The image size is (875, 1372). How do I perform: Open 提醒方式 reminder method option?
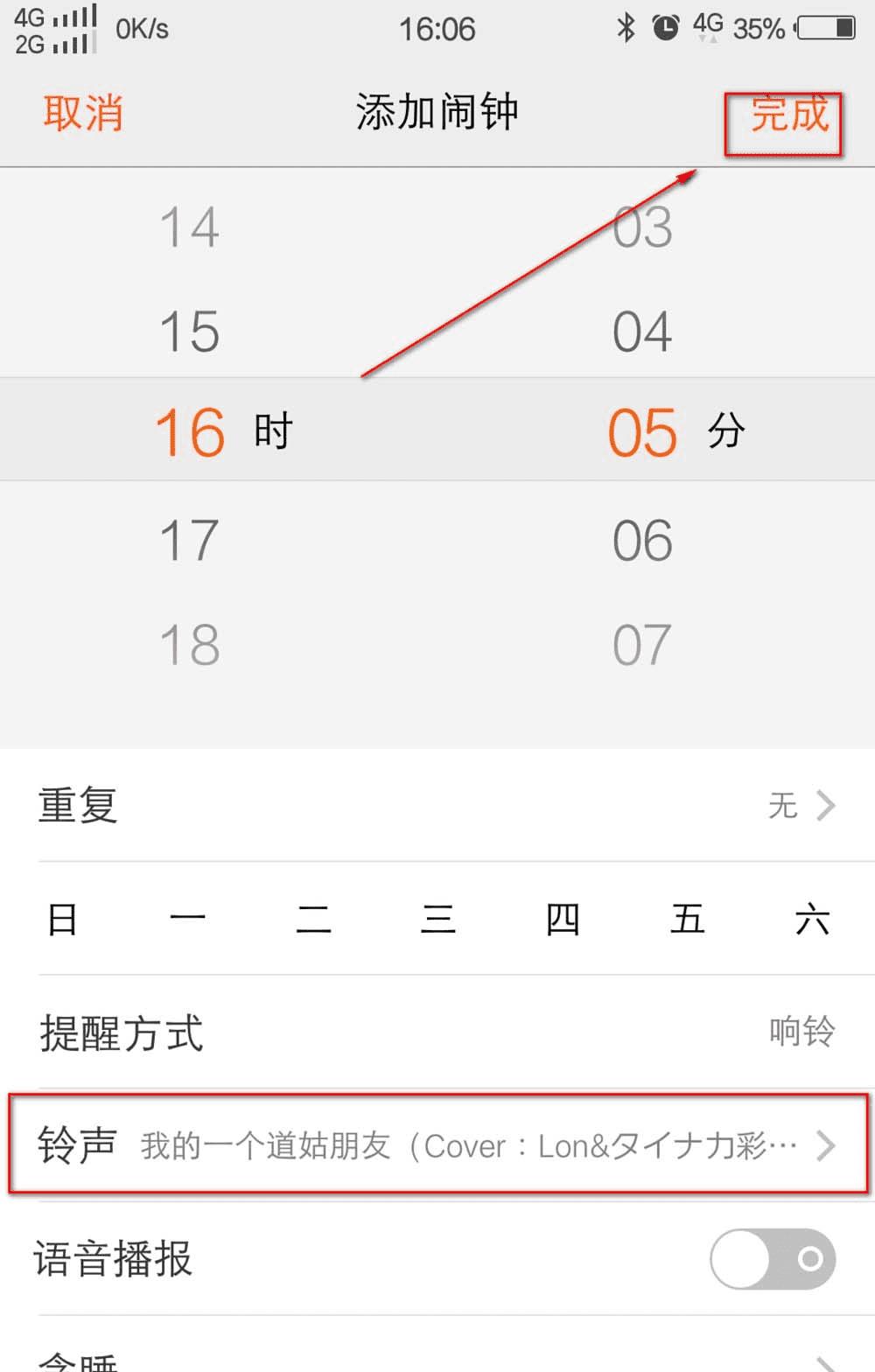tap(437, 1032)
